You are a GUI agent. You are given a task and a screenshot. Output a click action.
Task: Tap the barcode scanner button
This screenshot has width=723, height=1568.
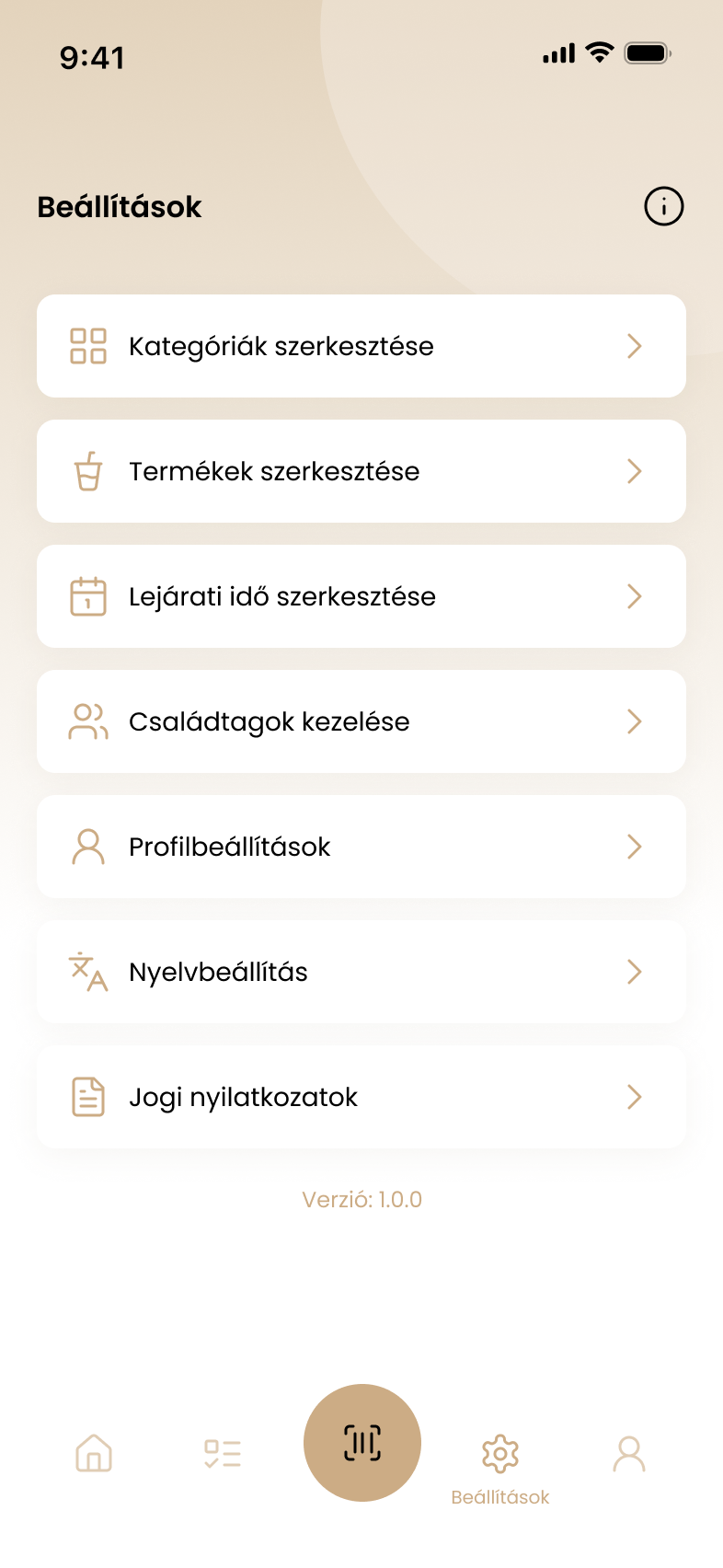tap(362, 1443)
